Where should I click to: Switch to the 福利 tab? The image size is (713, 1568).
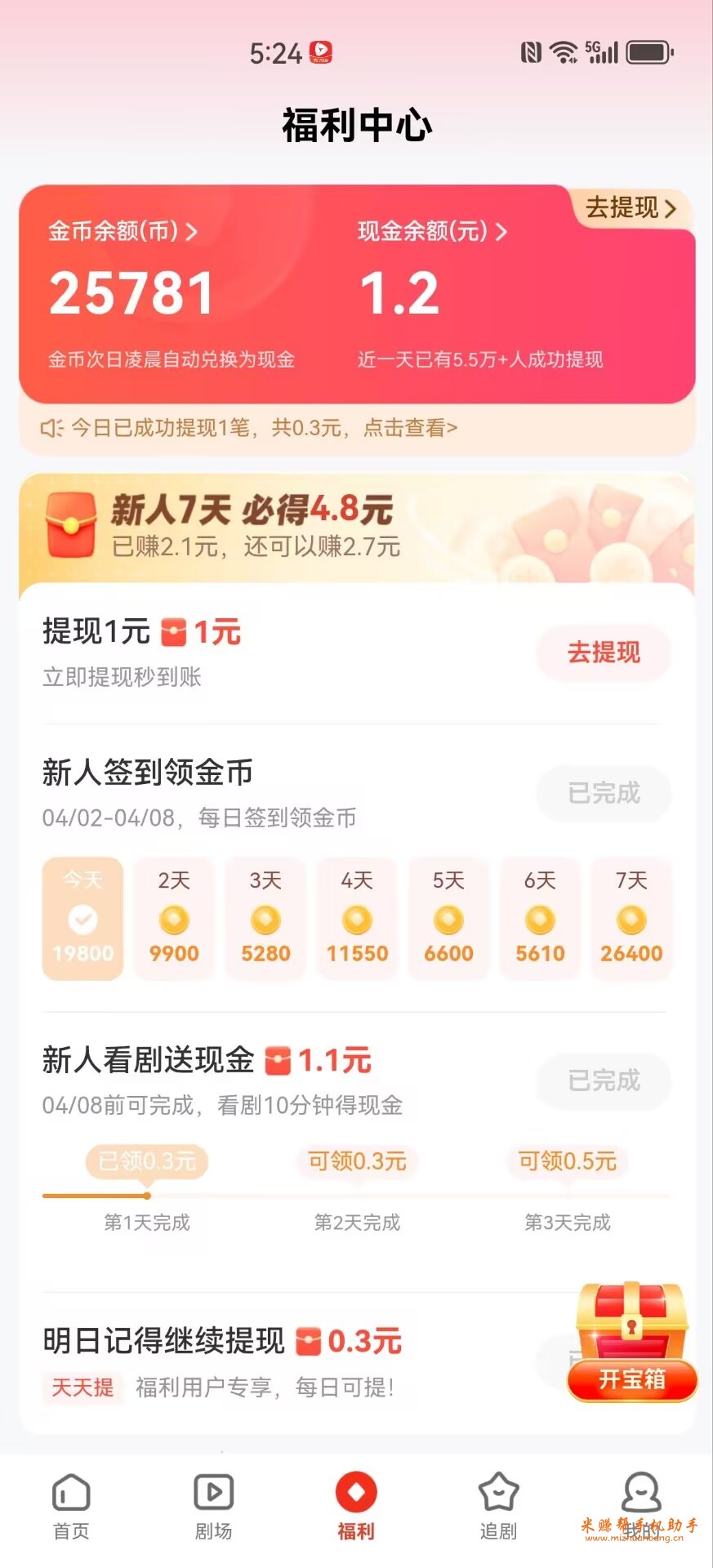pyautogui.click(x=356, y=1507)
